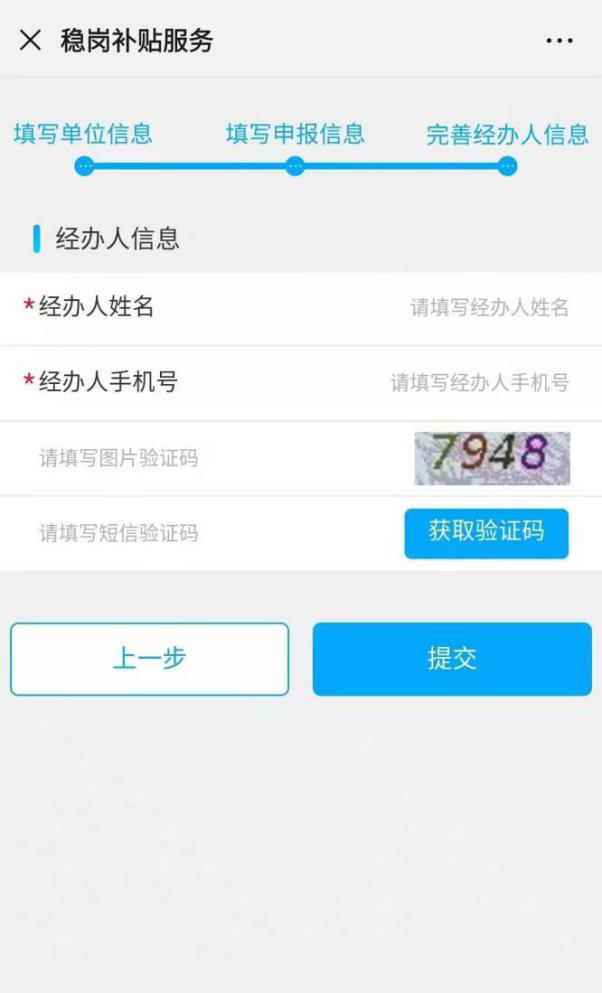Viewport: 602px width, 993px height.
Task: Go back with 上一步 button
Action: (149, 659)
